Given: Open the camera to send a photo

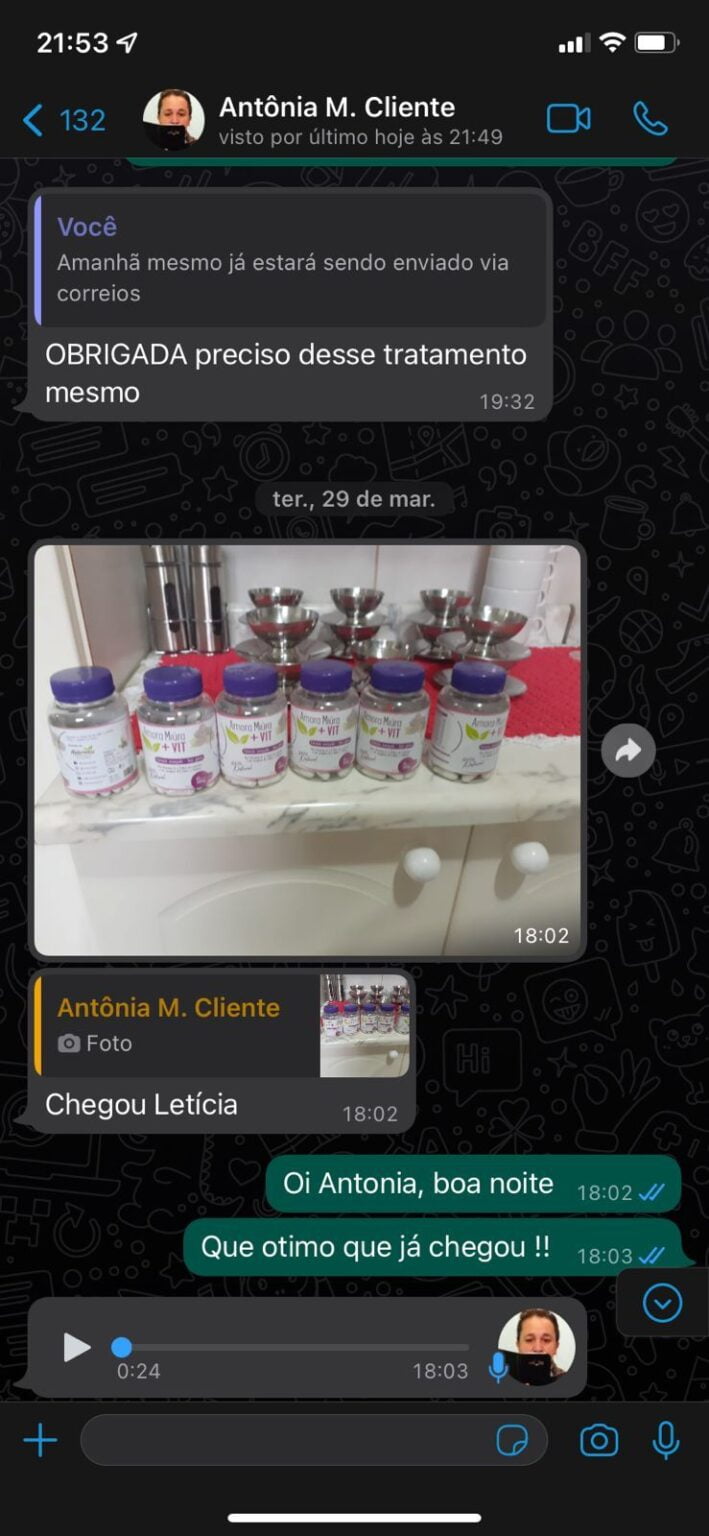Looking at the screenshot, I should (598, 1441).
